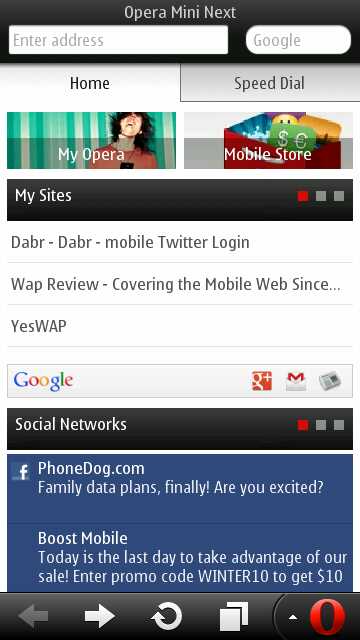The image size is (360, 640).
Task: Open the YesWAP site
Action: click(x=180, y=326)
